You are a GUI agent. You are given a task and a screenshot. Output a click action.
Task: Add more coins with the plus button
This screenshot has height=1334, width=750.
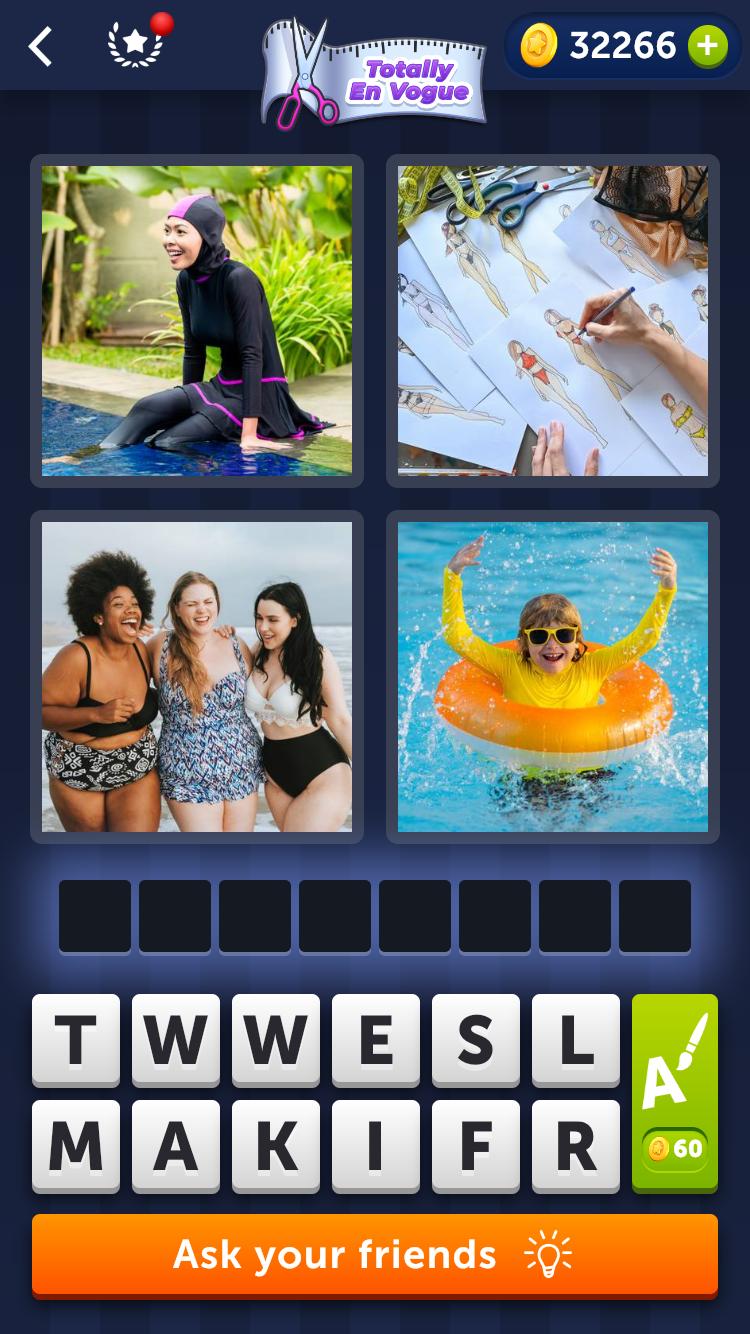point(707,46)
